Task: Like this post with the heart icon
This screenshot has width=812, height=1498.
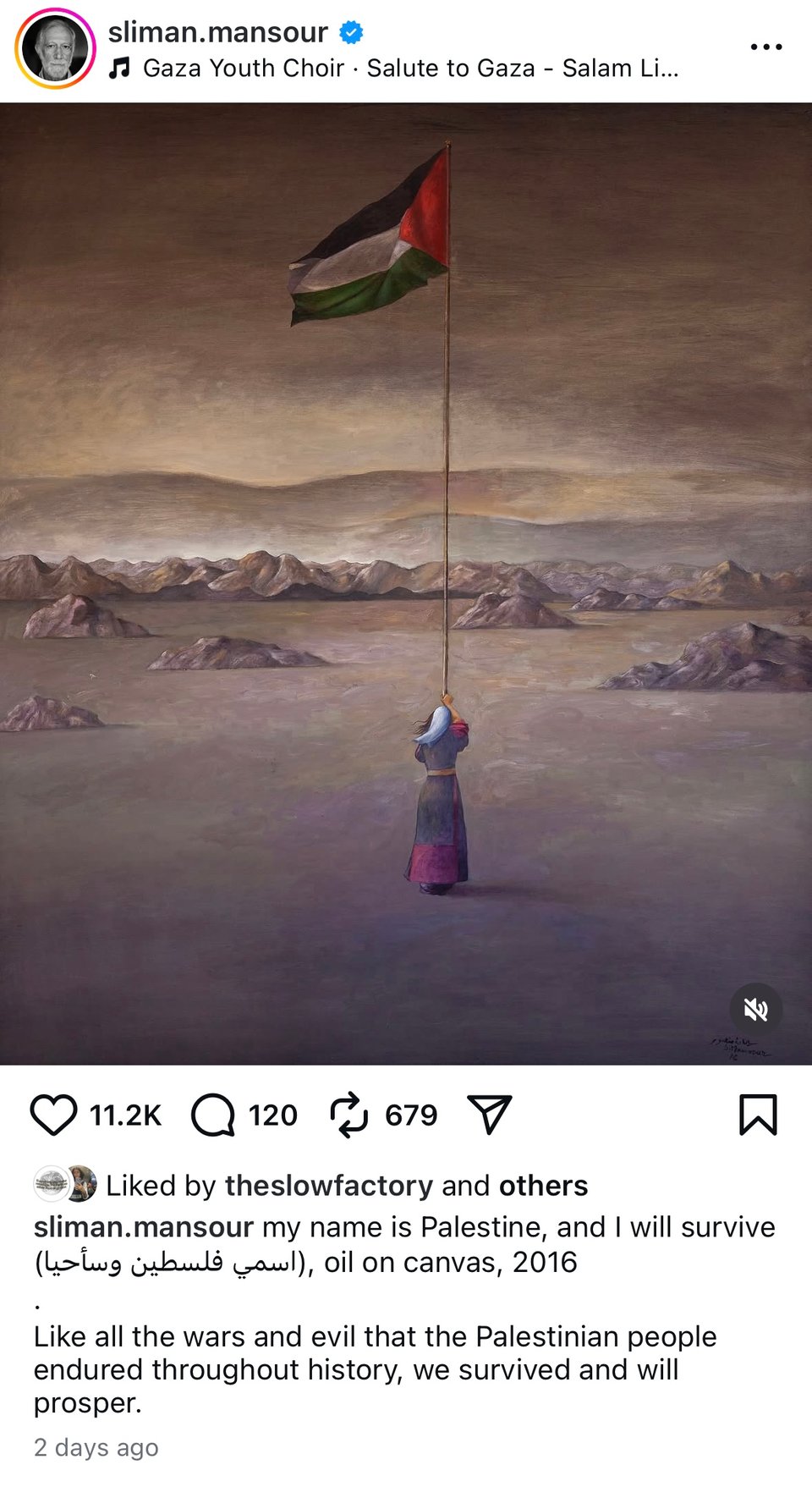Action: click(54, 1115)
